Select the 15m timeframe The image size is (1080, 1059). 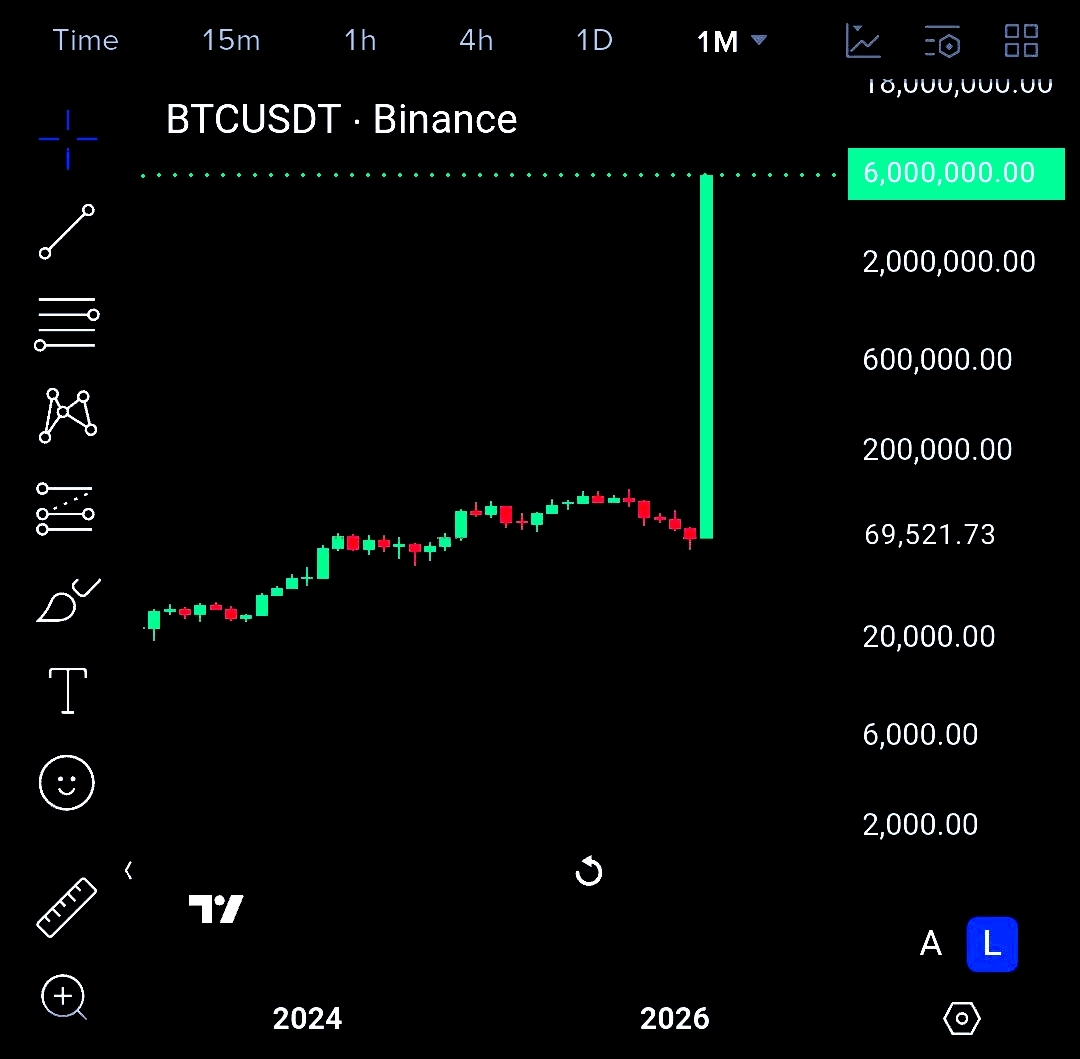(231, 40)
